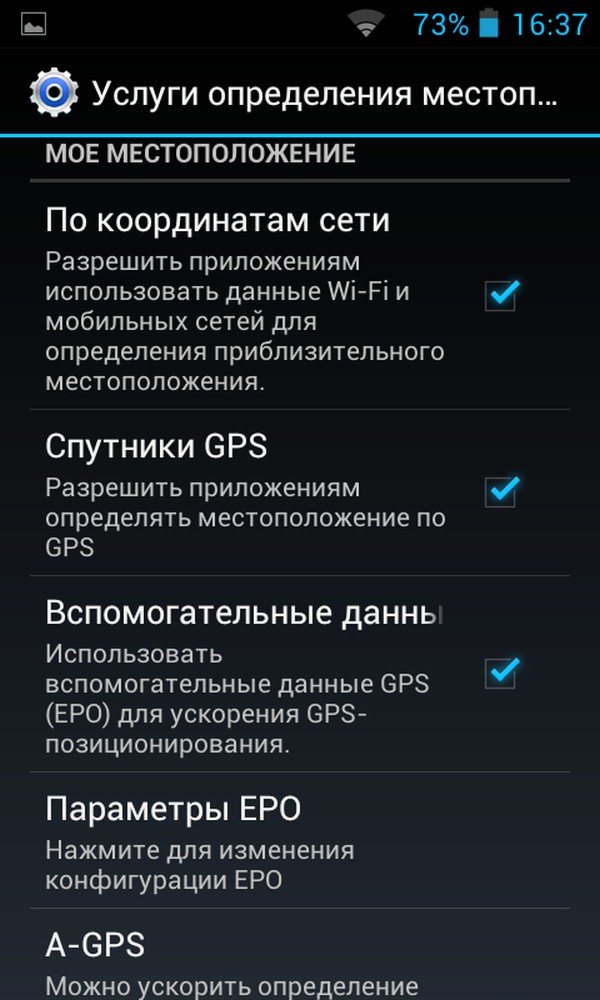Go back via the settings gear icon
This screenshot has height=1000, width=600.
pyautogui.click(x=54, y=93)
